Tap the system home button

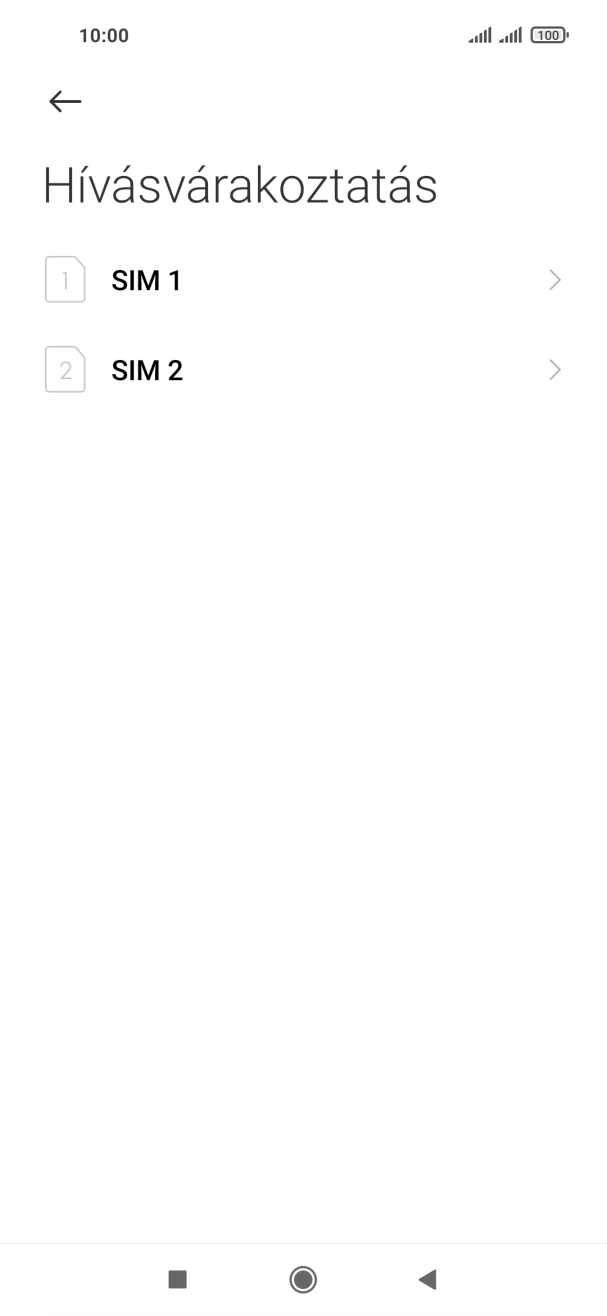302,1279
